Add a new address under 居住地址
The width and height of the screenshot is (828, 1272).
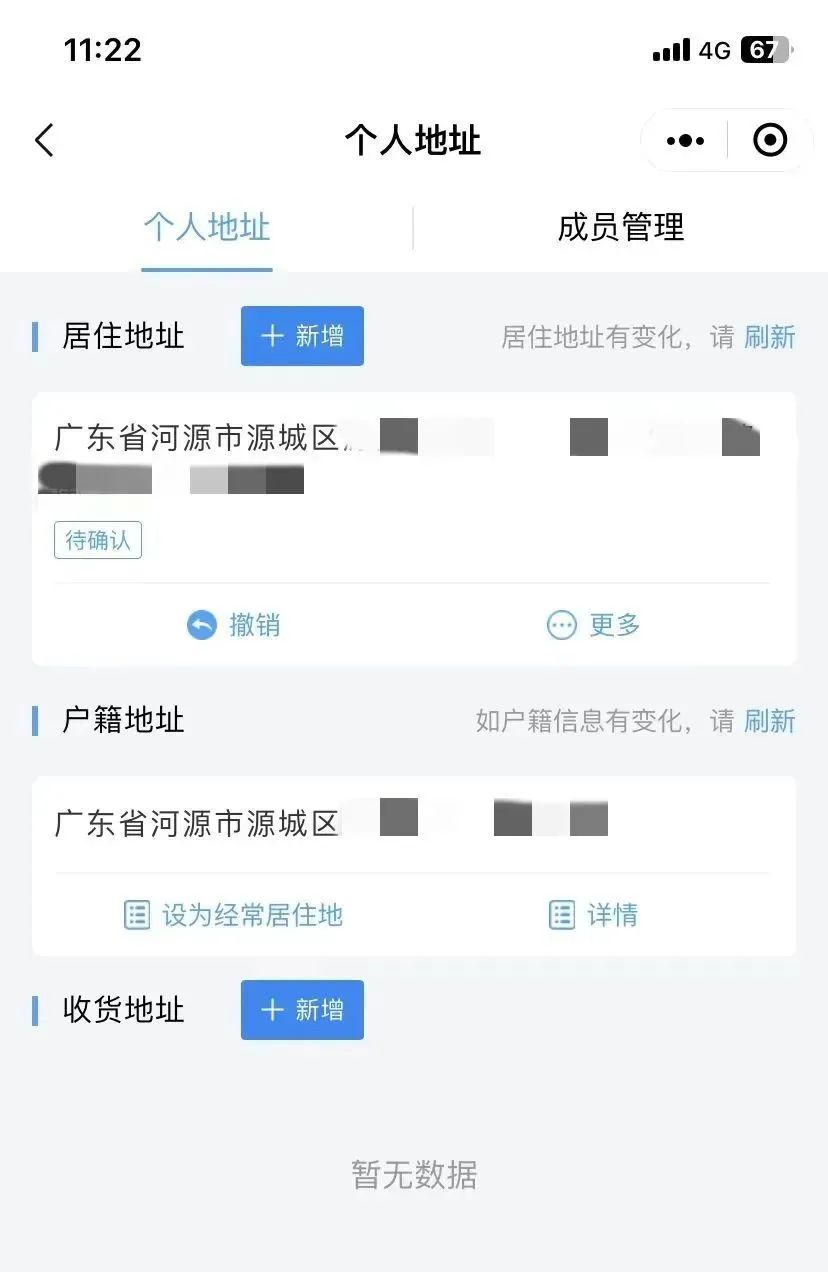[x=302, y=336]
